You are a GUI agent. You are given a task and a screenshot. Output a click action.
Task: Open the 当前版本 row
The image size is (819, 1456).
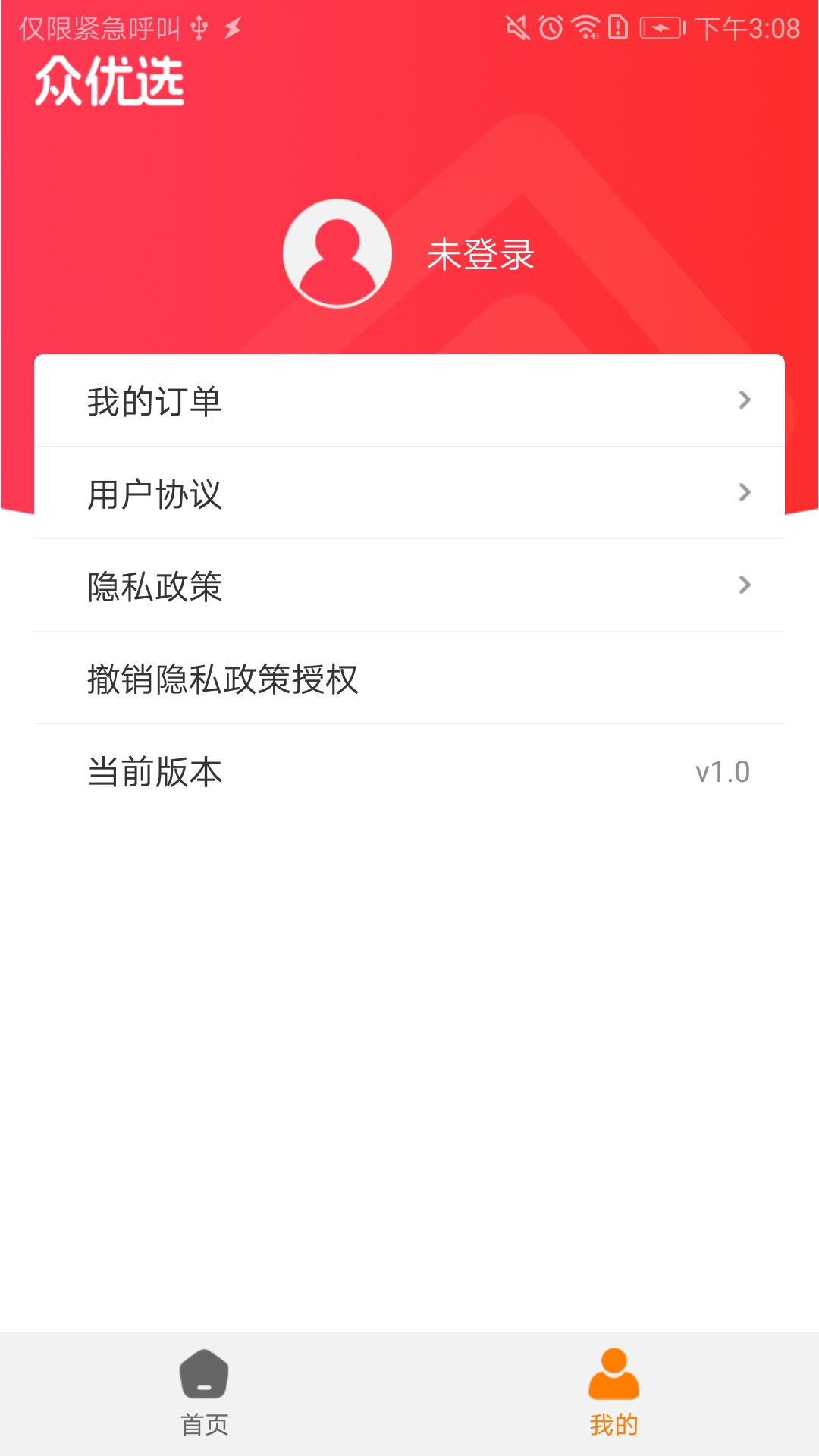pyautogui.click(x=155, y=771)
